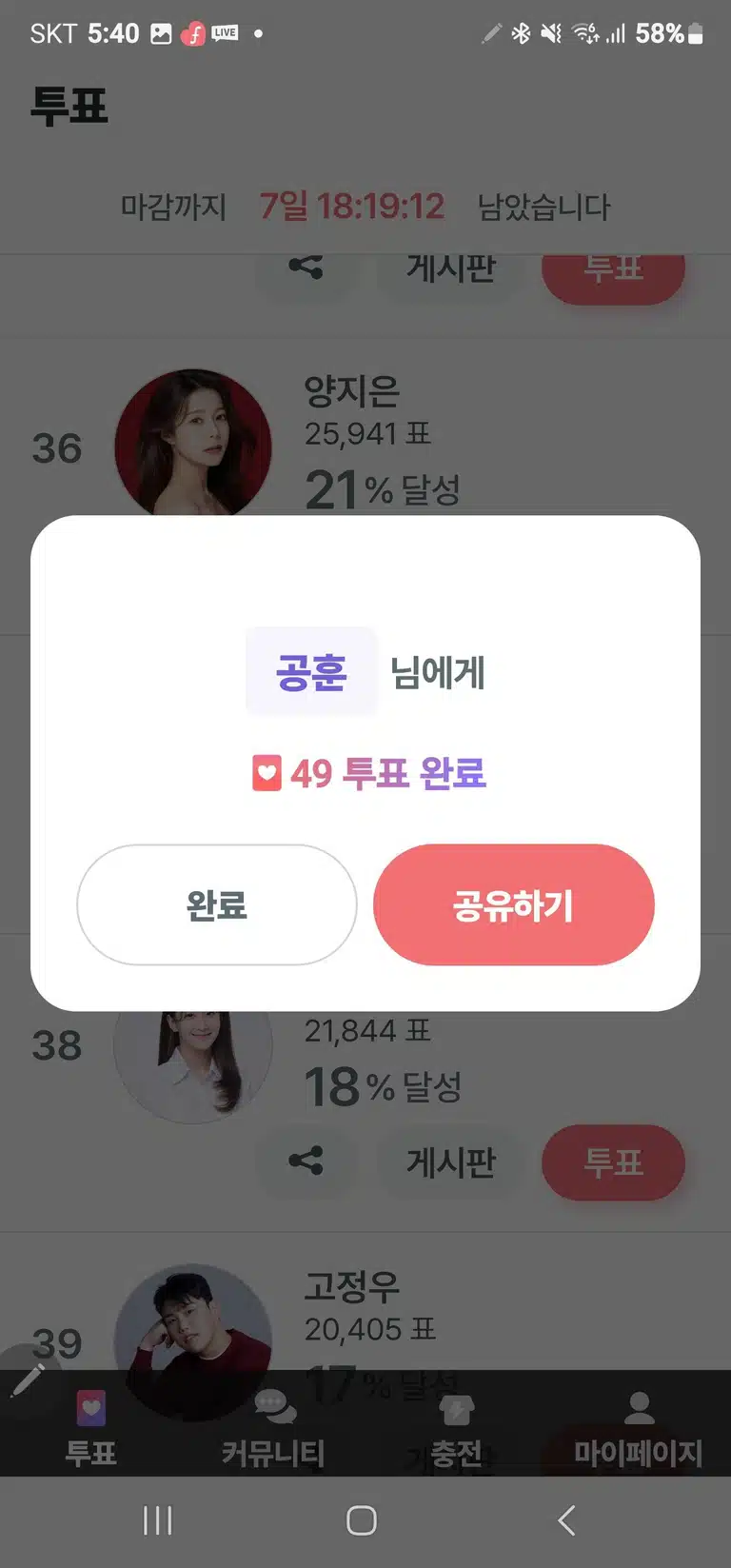This screenshot has width=731, height=1568.
Task: Open the system home button
Action: coord(362,1520)
